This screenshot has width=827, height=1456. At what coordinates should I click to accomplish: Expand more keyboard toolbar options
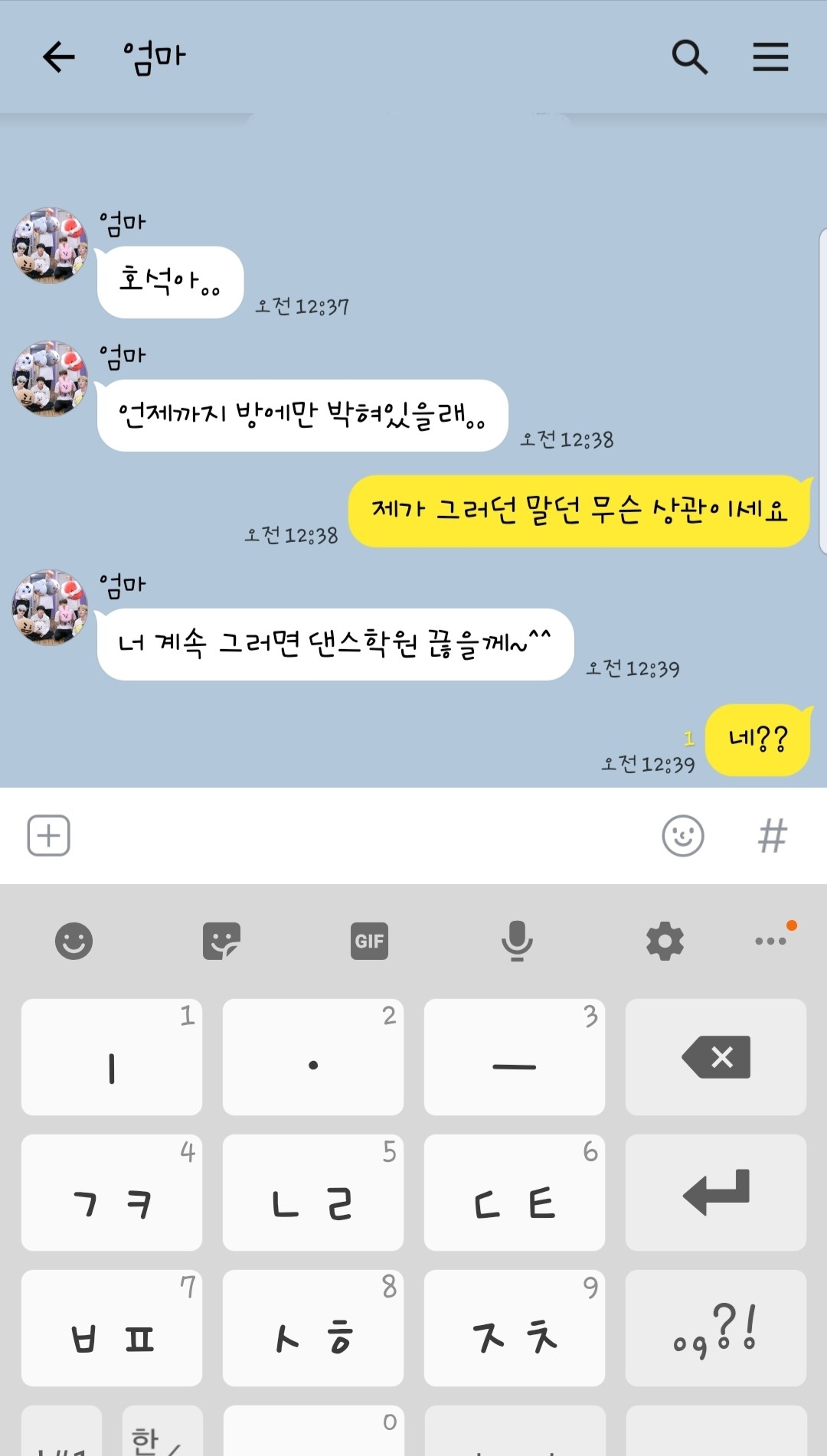coord(772,941)
